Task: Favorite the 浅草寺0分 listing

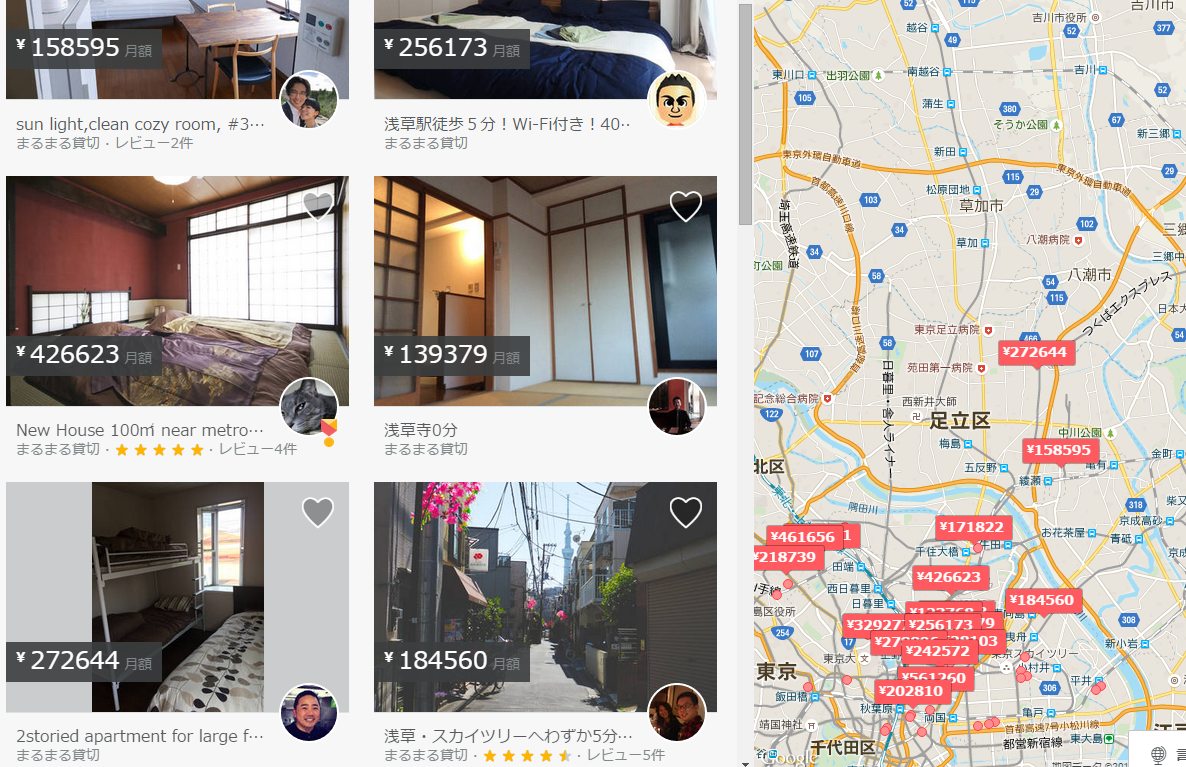Action: point(686,206)
